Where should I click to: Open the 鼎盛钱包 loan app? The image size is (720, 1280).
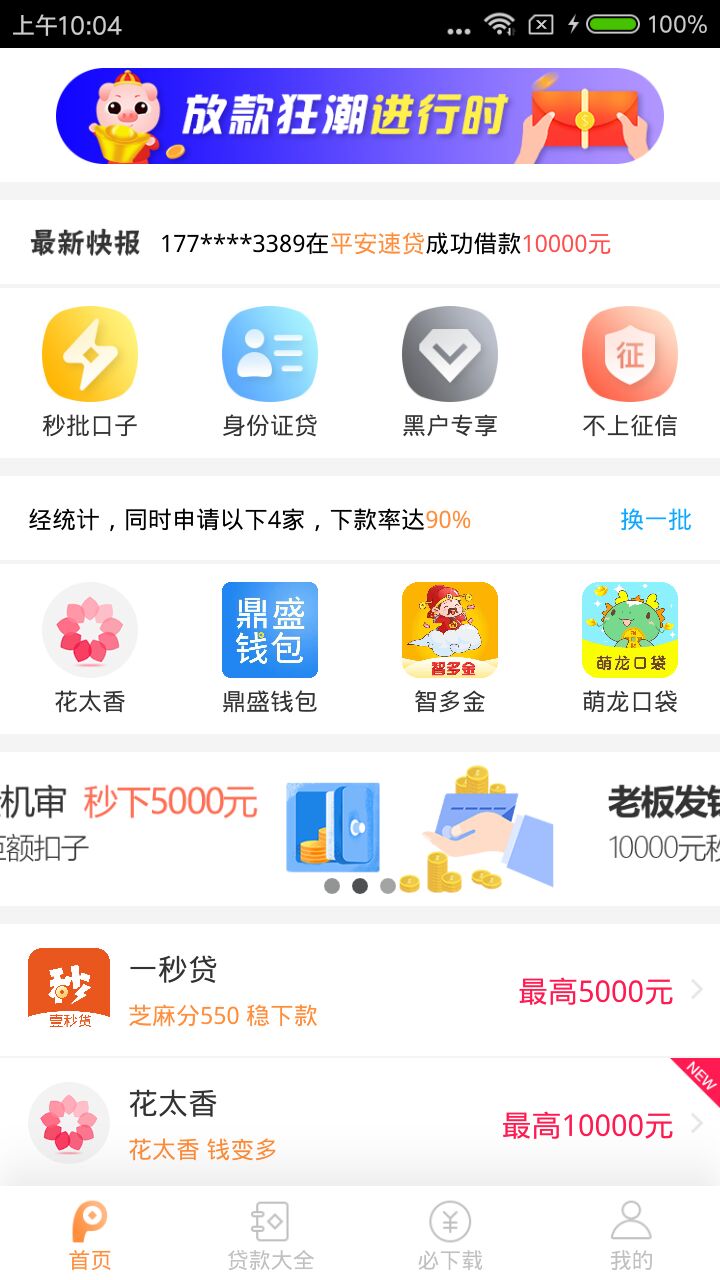point(270,647)
